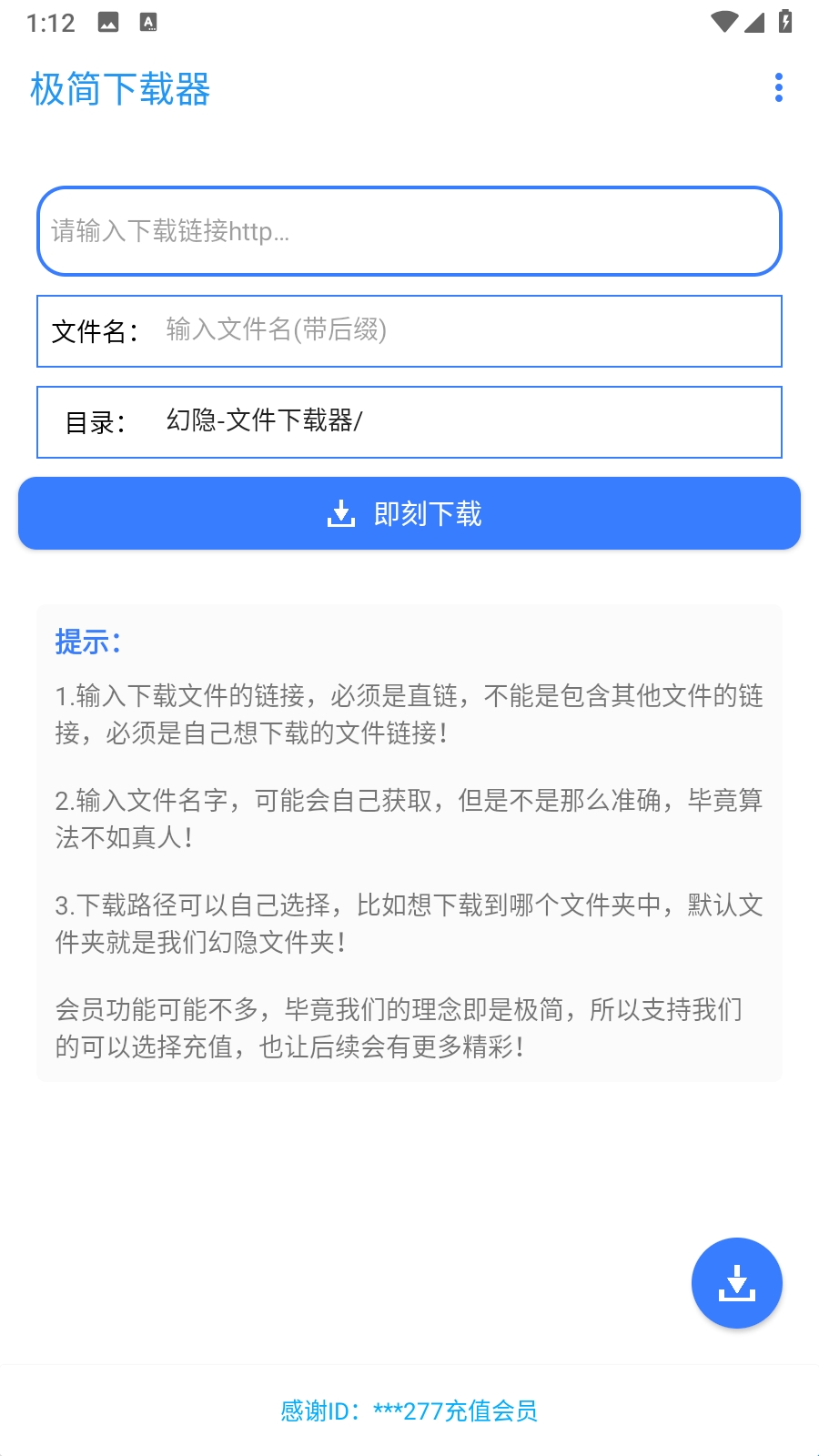
Task: Open the floating download button
Action: [x=737, y=1283]
